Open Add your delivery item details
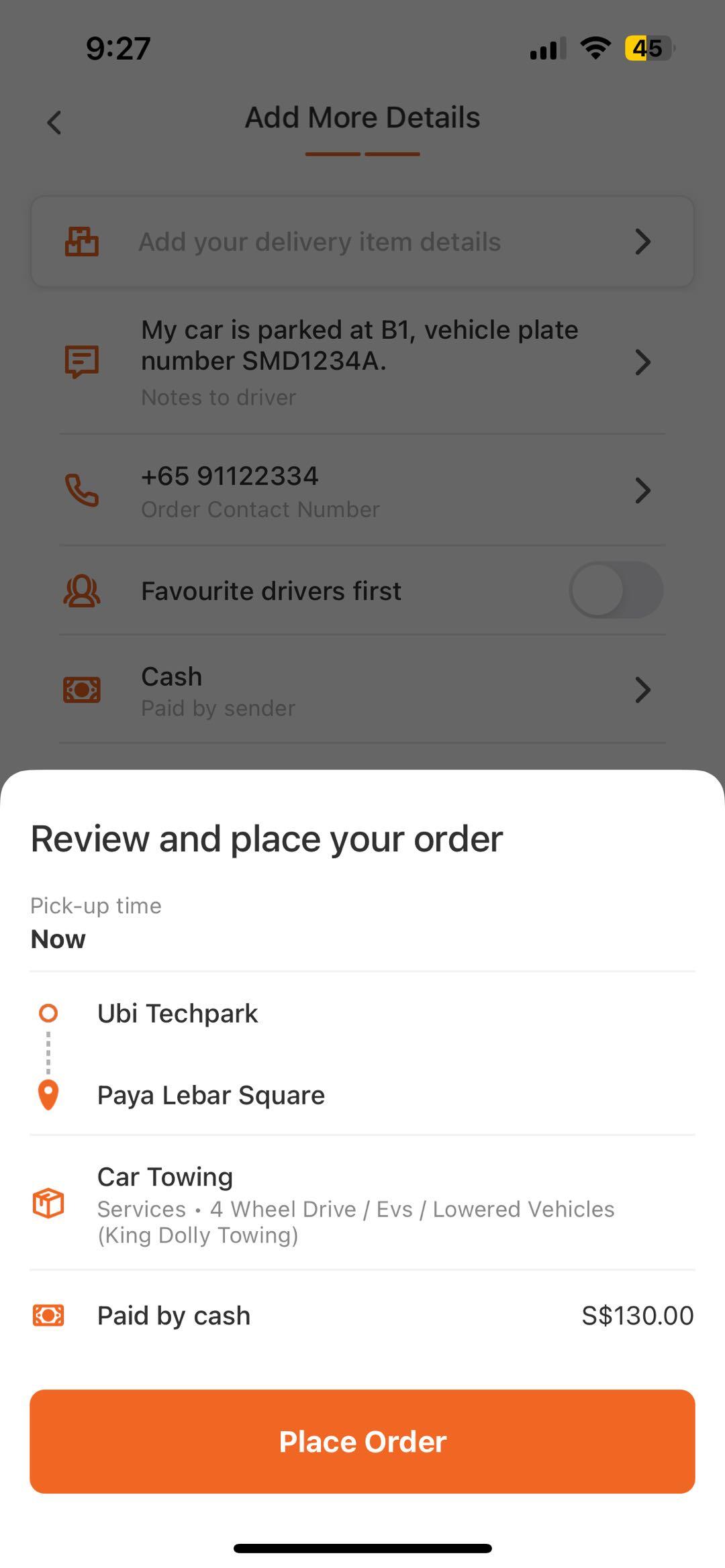Viewport: 725px width, 1568px height. point(362,242)
